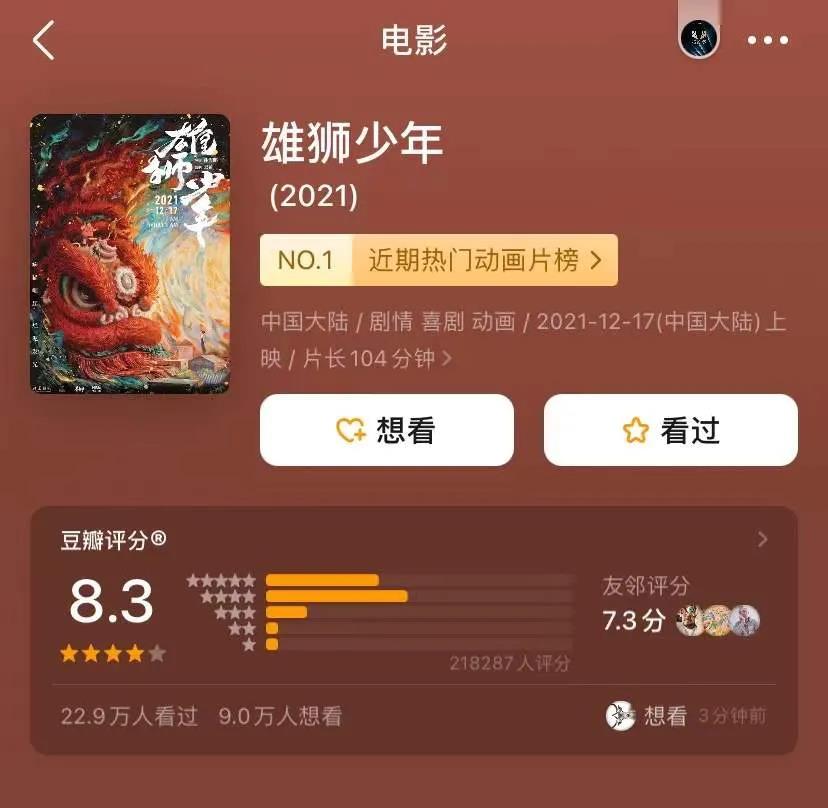Mark the movie as 看过
Viewport: 828px width, 808px height.
[x=670, y=430]
